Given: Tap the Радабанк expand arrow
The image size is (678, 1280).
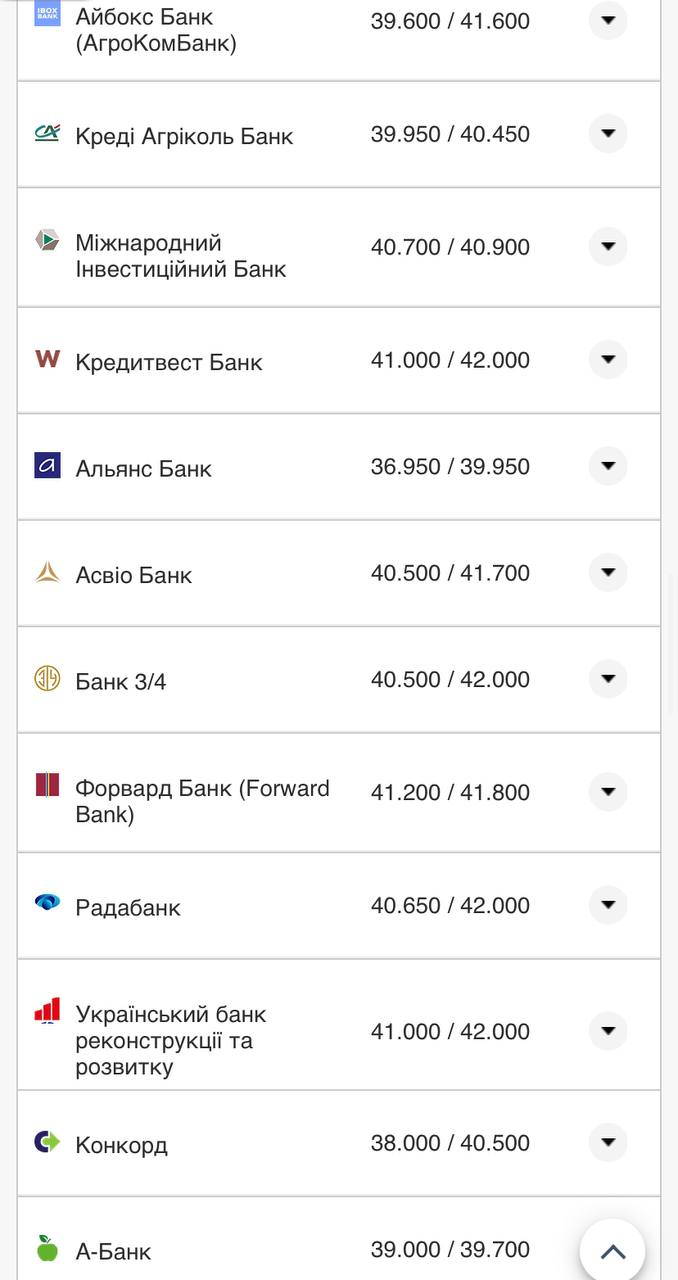Looking at the screenshot, I should coord(607,905).
